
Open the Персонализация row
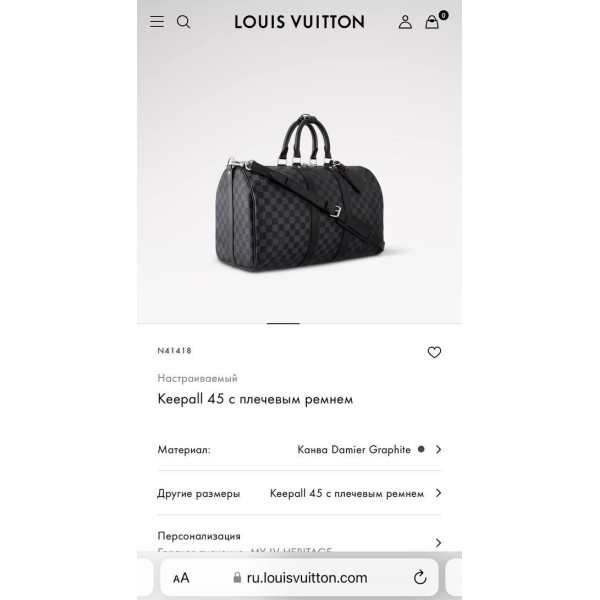[x=299, y=538]
